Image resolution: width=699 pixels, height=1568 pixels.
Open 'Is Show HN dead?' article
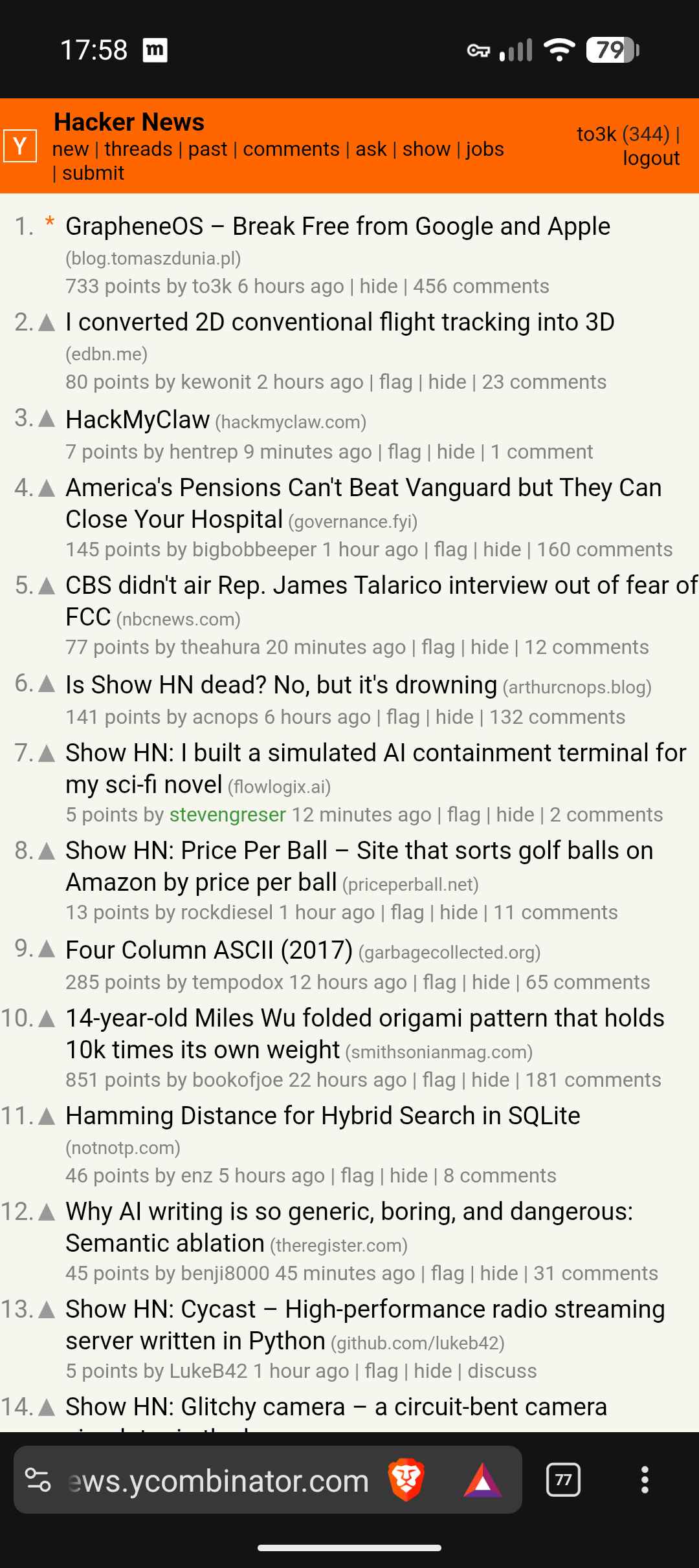pos(281,685)
